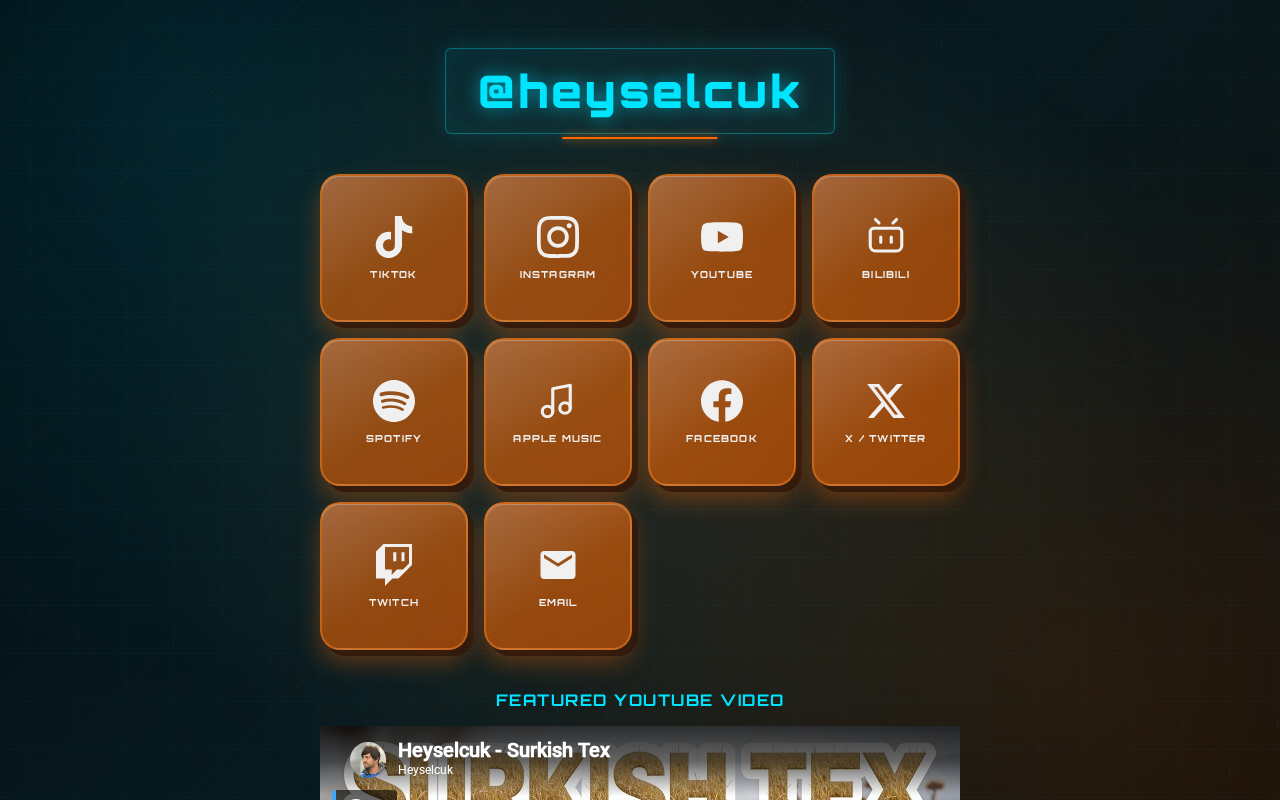
Task: Open the Bilibili link tile
Action: (886, 248)
